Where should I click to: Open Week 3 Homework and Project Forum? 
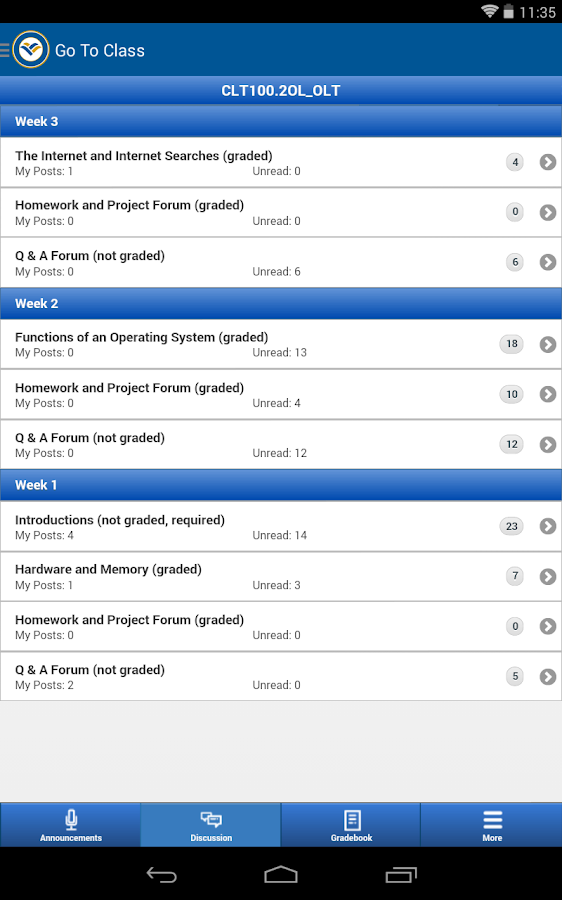pyautogui.click(x=281, y=212)
